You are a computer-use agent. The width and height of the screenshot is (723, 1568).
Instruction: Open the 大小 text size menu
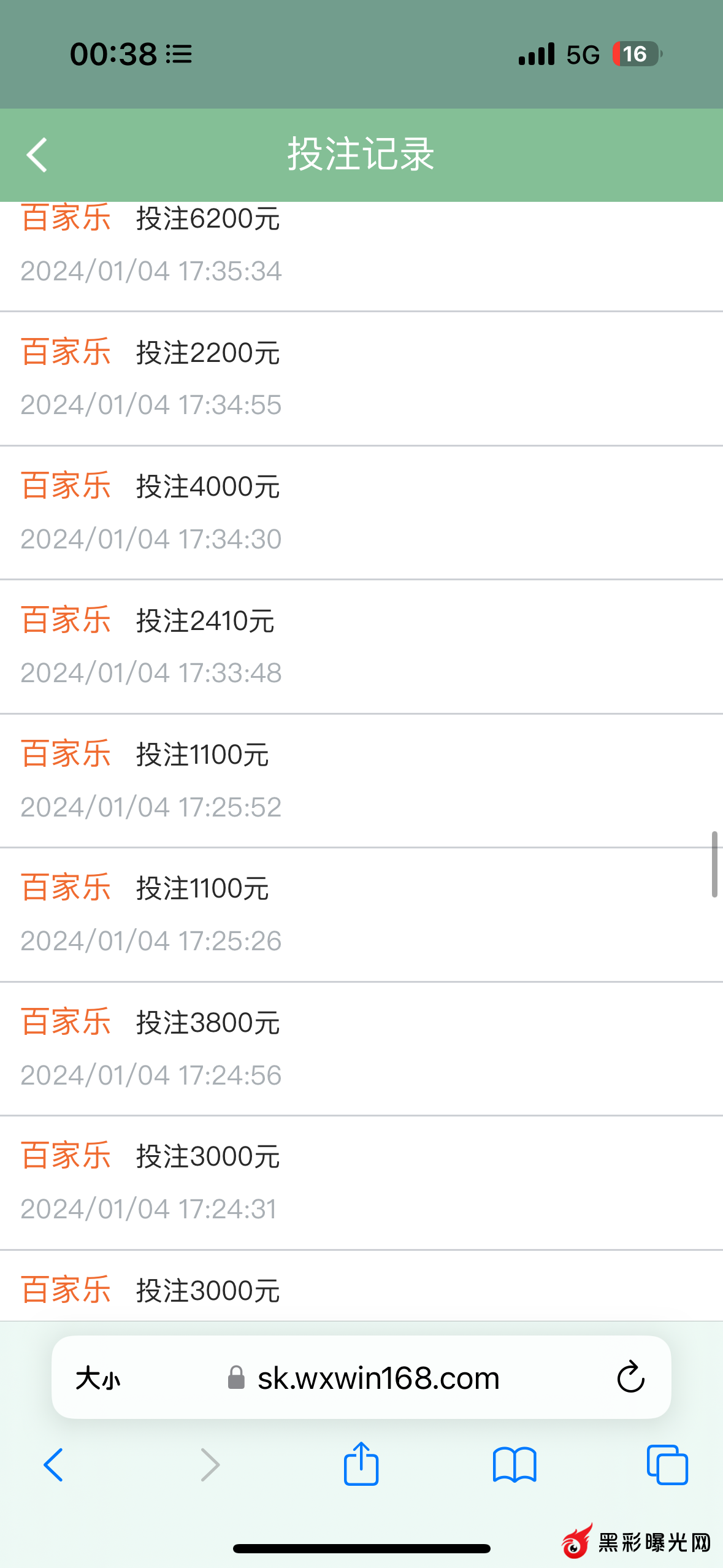click(x=98, y=1379)
